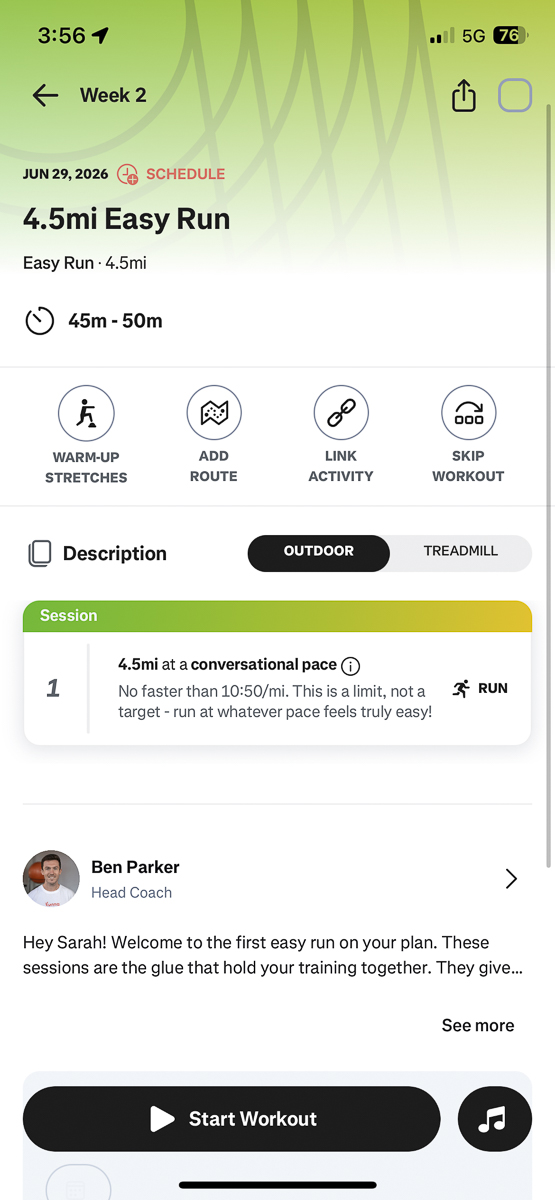
Task: Copy the description using the icon beside Description
Action: click(x=39, y=553)
